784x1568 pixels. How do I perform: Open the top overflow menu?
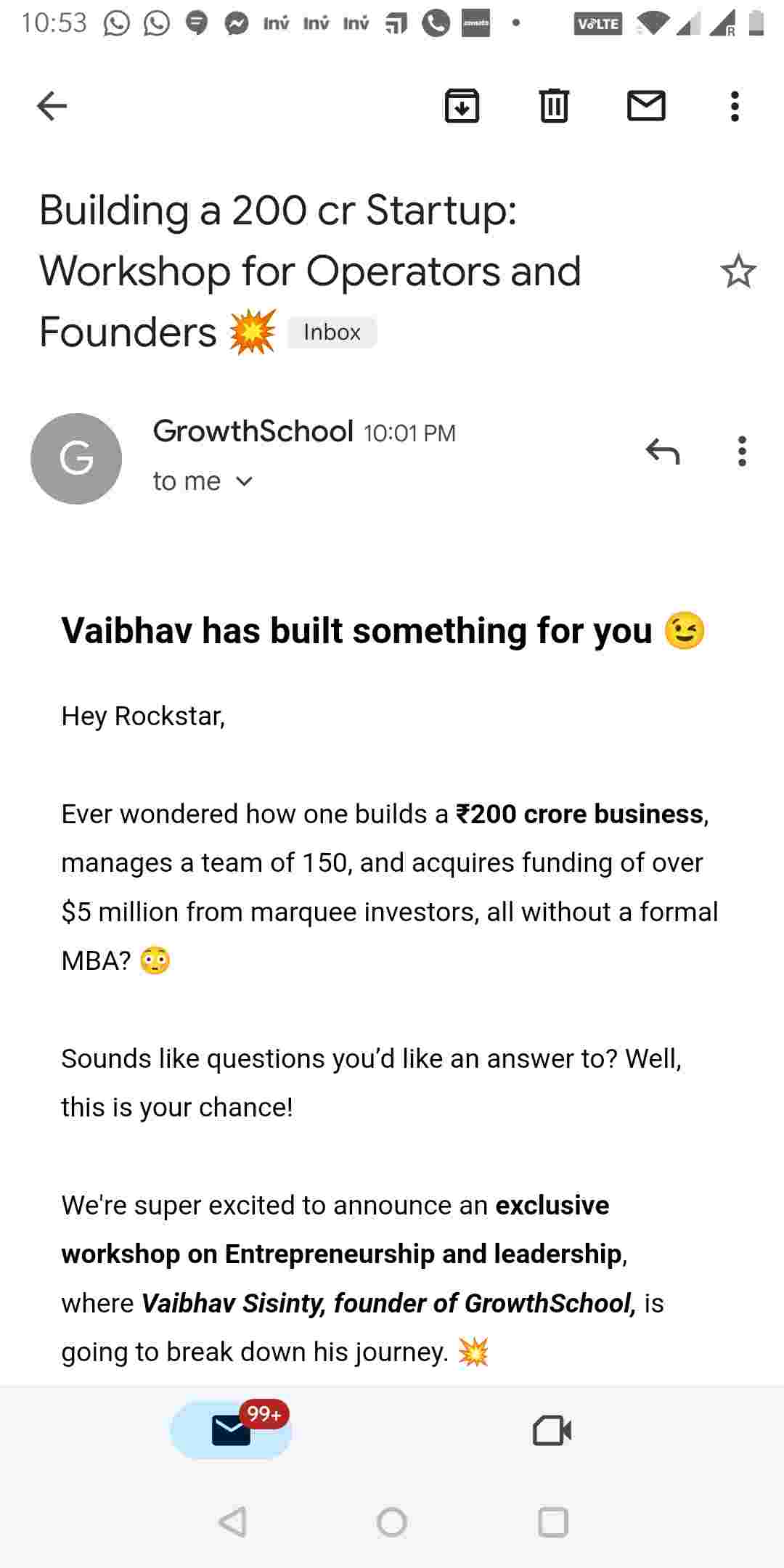tap(735, 106)
